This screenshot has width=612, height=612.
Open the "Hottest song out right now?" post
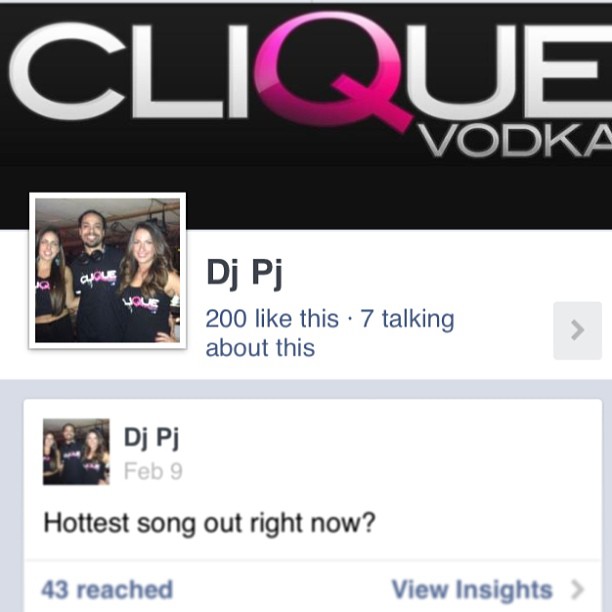209,522
